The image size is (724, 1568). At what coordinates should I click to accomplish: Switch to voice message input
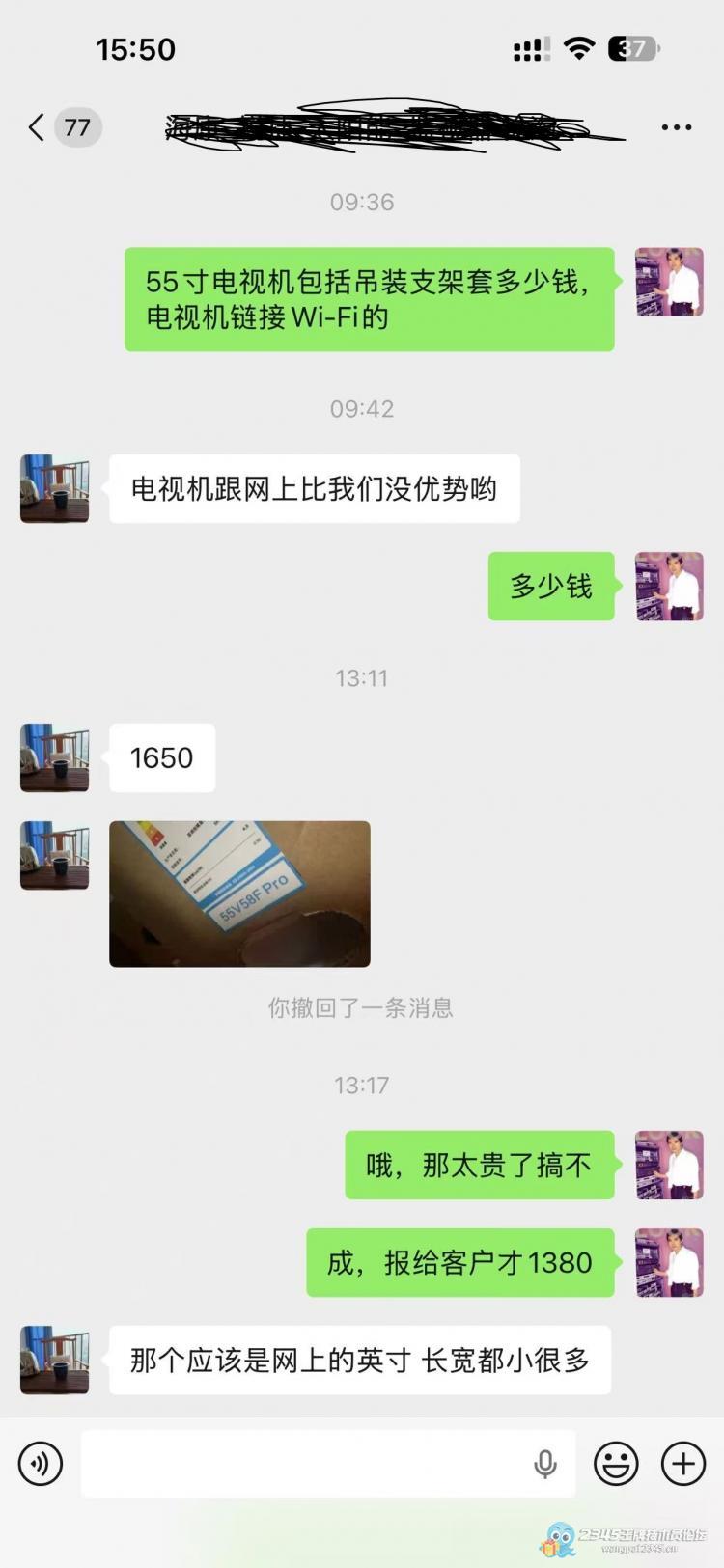coord(41,1464)
